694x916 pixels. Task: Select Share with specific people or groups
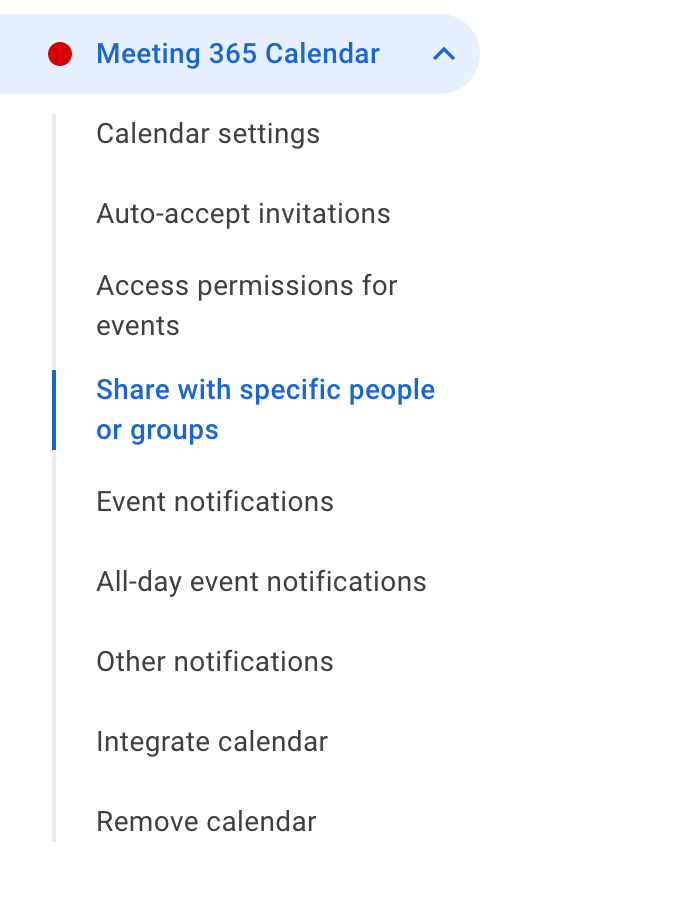pos(265,410)
